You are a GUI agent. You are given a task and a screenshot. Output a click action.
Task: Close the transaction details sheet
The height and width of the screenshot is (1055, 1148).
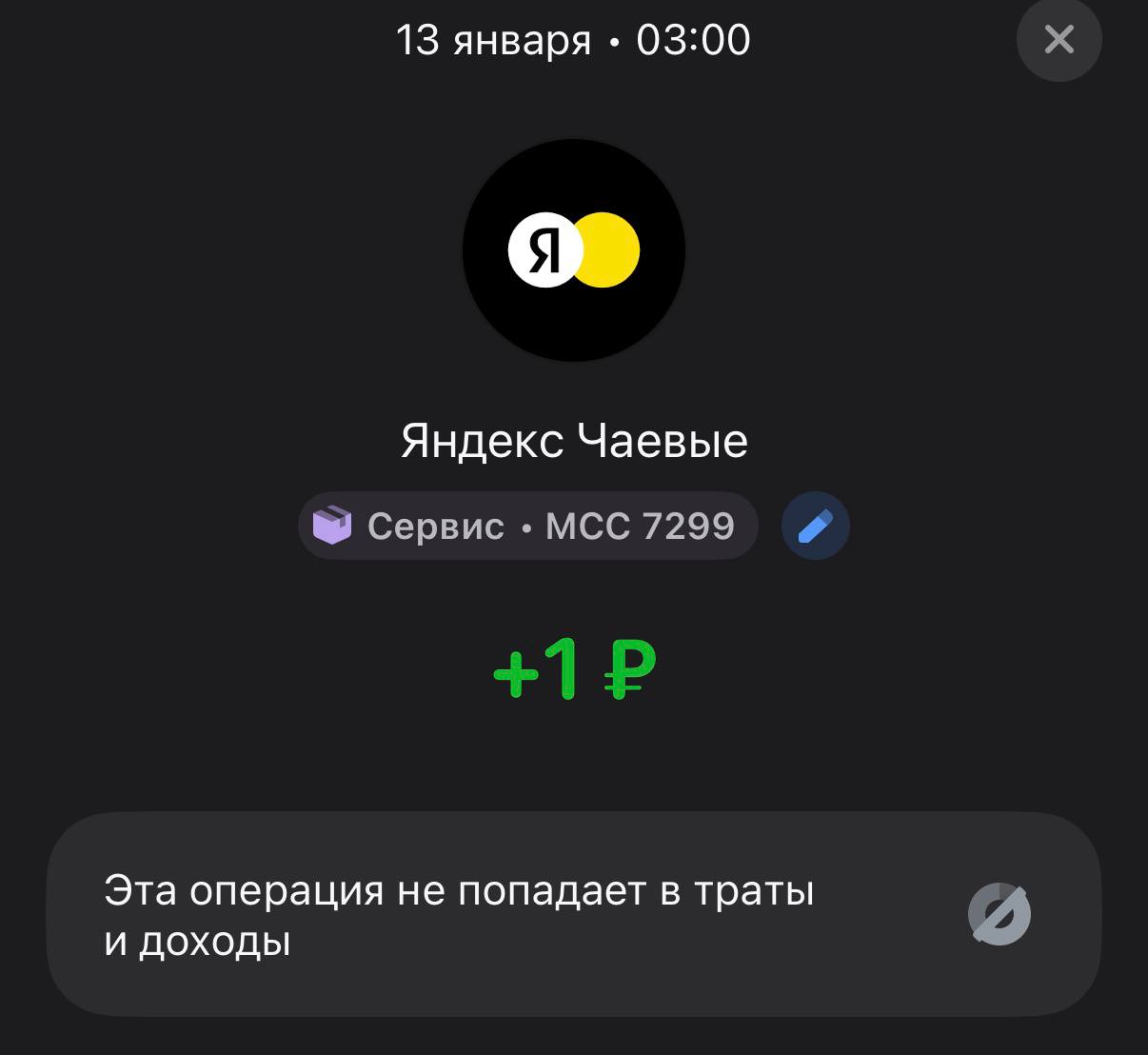(x=1059, y=39)
